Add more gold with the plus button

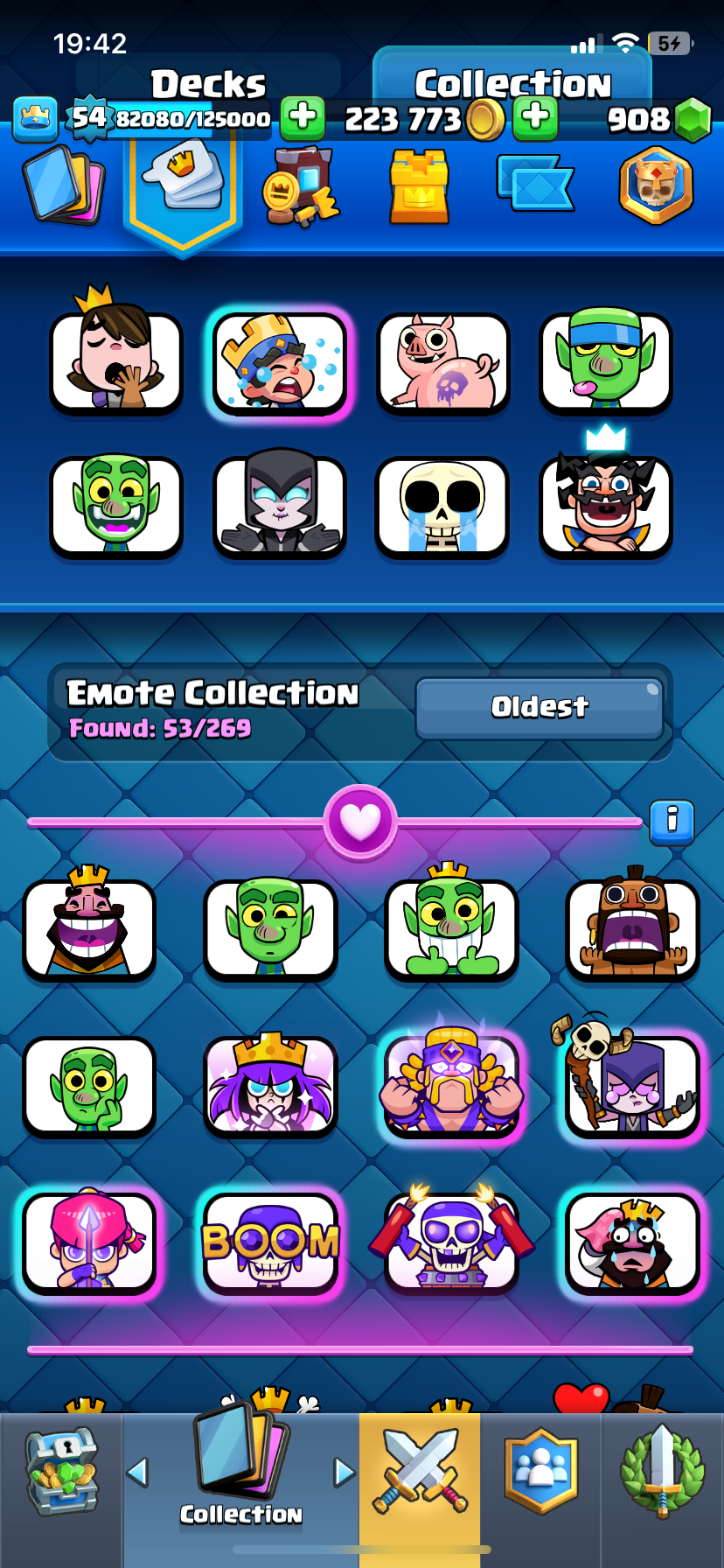pos(303,117)
